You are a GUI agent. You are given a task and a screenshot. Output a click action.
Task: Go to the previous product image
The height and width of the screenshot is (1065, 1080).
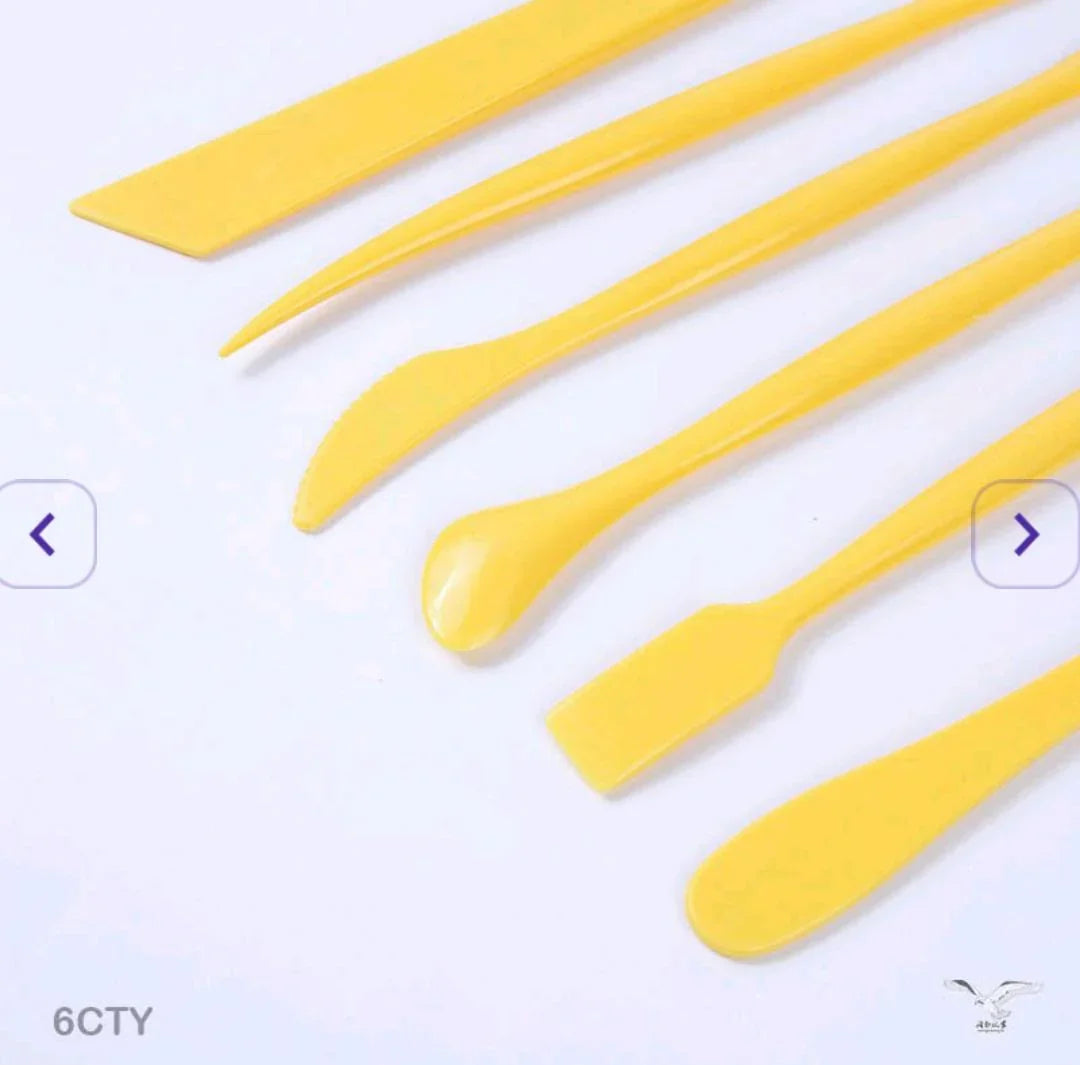pyautogui.click(x=44, y=534)
